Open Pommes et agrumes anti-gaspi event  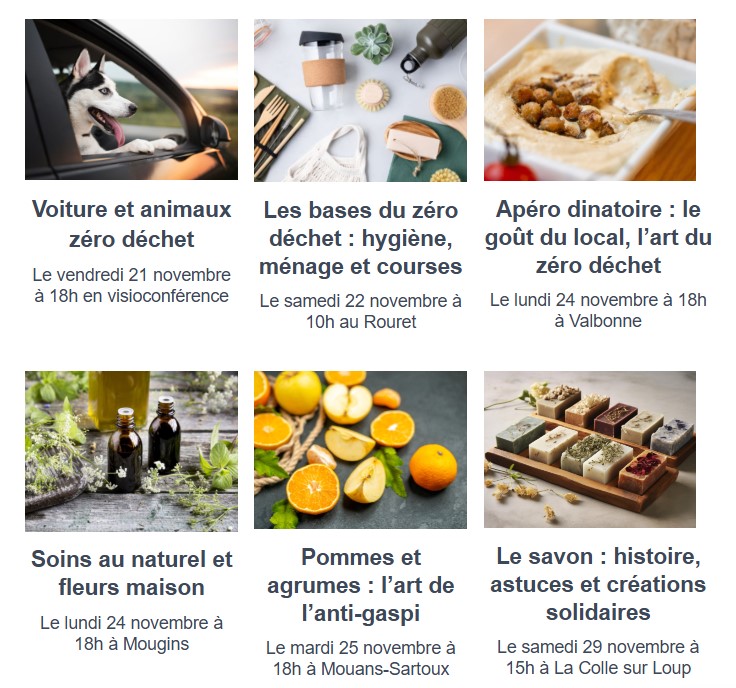[360, 584]
